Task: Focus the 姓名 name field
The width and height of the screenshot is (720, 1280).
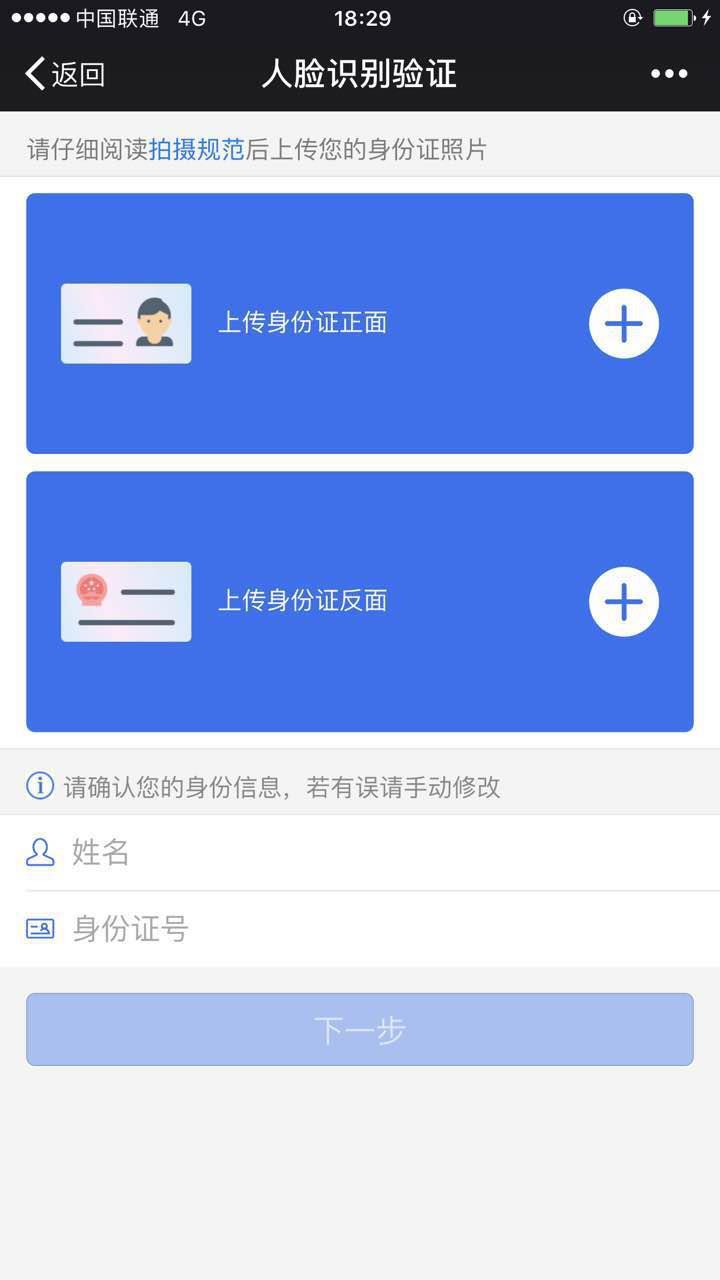Action: (360, 853)
